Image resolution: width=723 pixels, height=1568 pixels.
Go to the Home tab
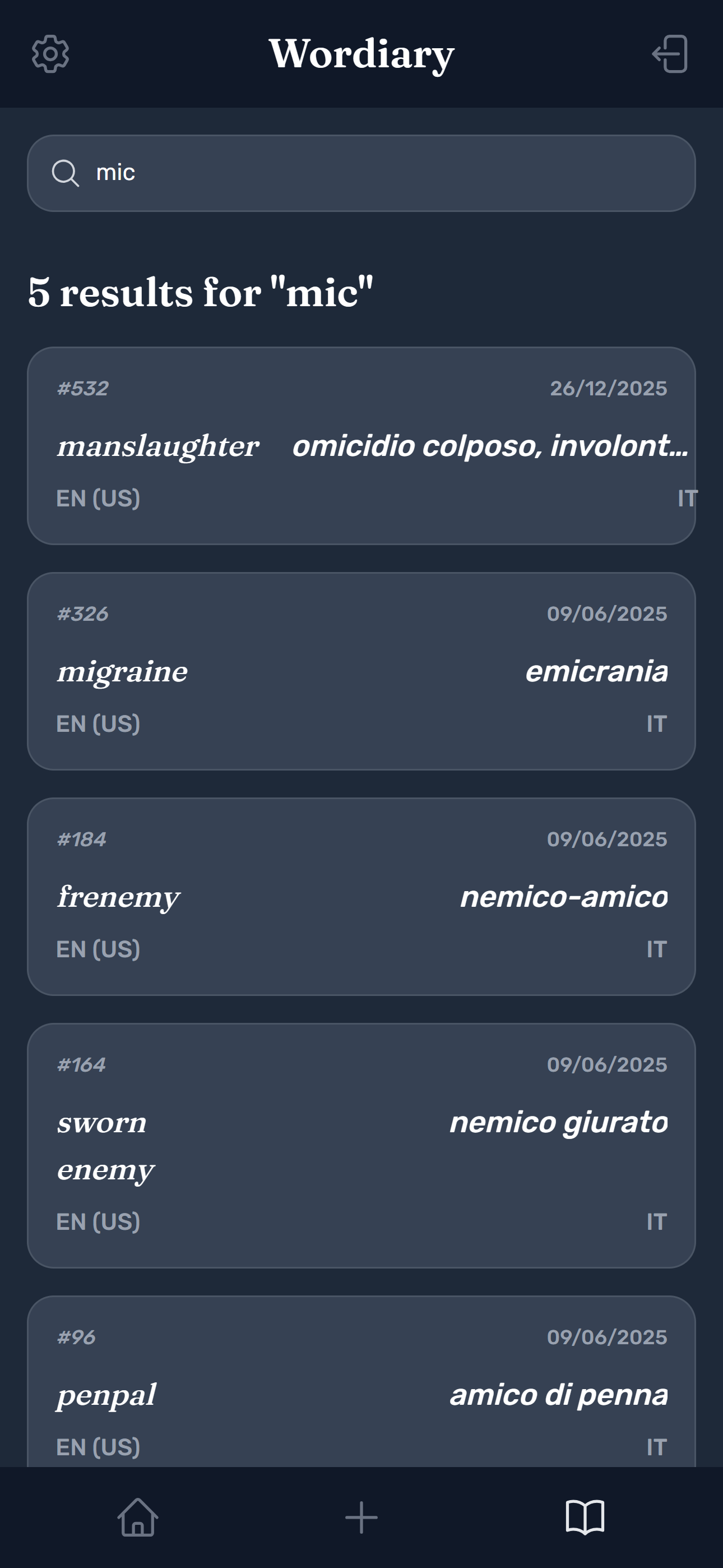(x=137, y=1517)
